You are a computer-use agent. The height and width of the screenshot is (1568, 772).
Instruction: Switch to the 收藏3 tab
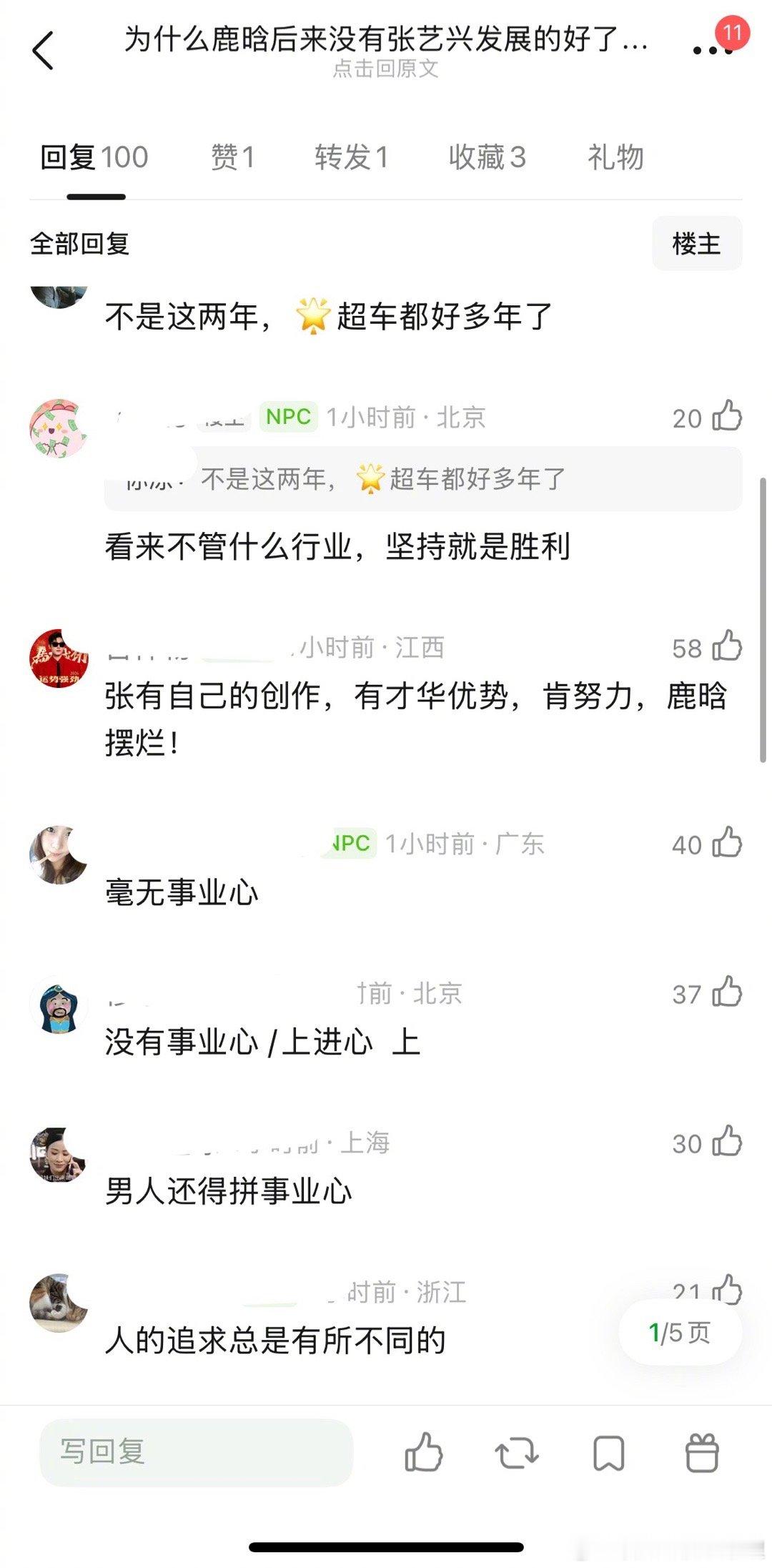(x=487, y=158)
